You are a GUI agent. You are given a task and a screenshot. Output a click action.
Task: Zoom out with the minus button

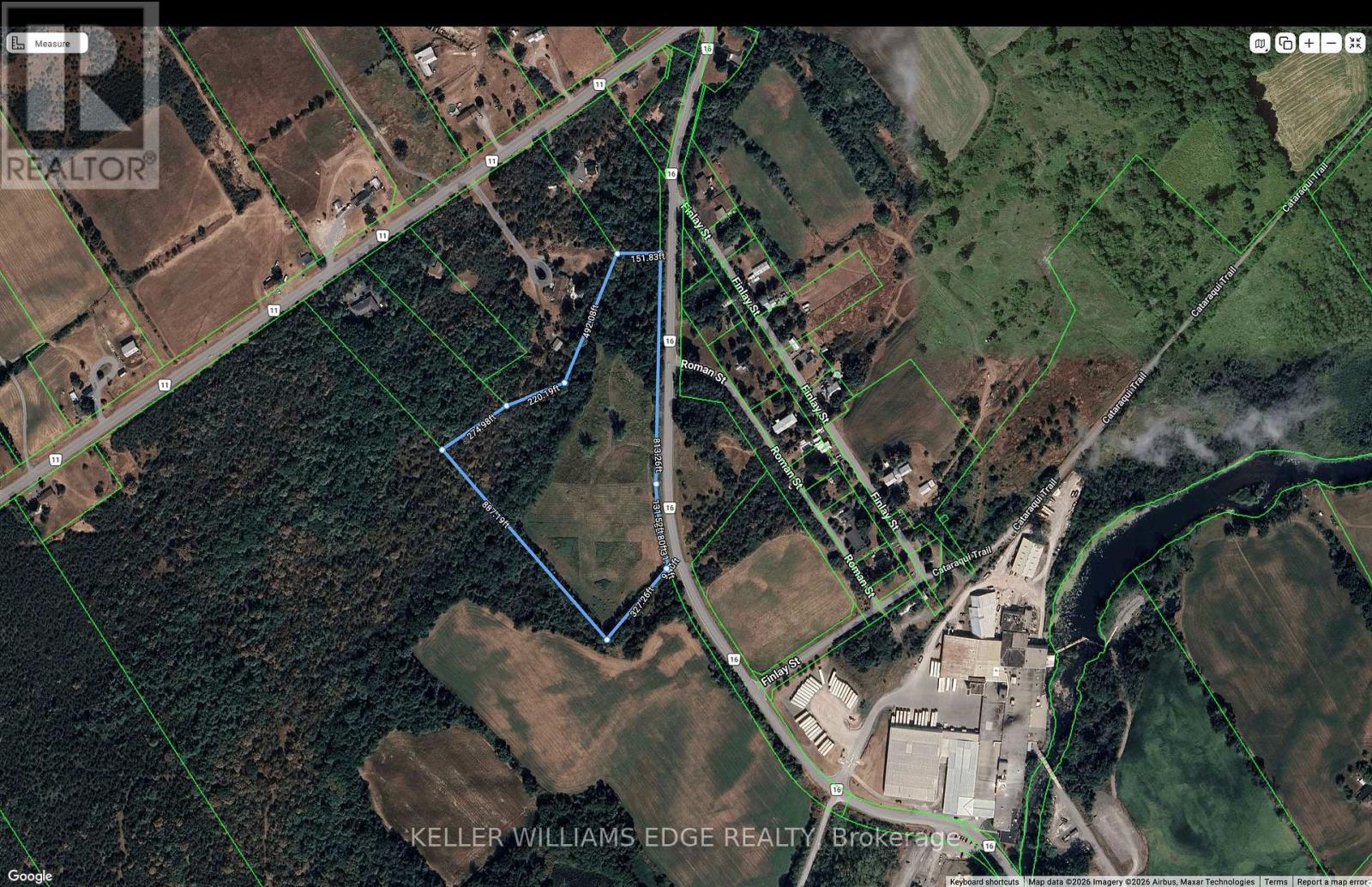pos(1331,43)
